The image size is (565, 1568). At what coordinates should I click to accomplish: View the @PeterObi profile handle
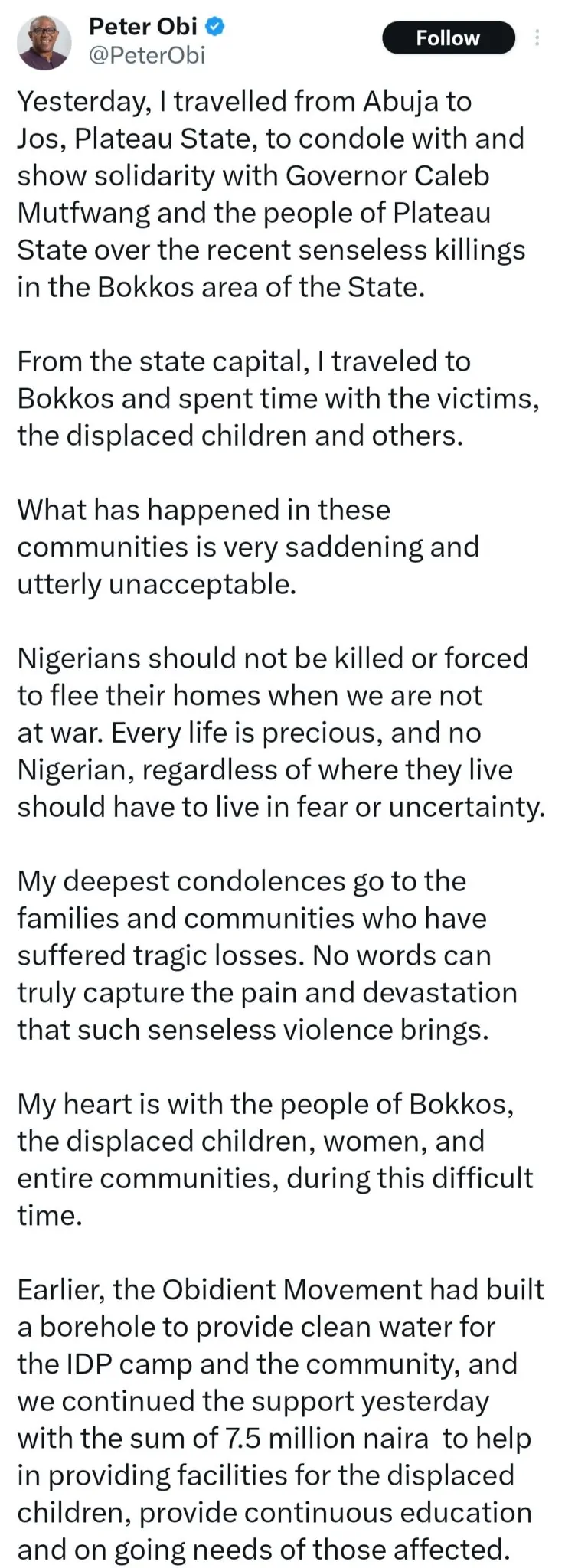(x=147, y=56)
